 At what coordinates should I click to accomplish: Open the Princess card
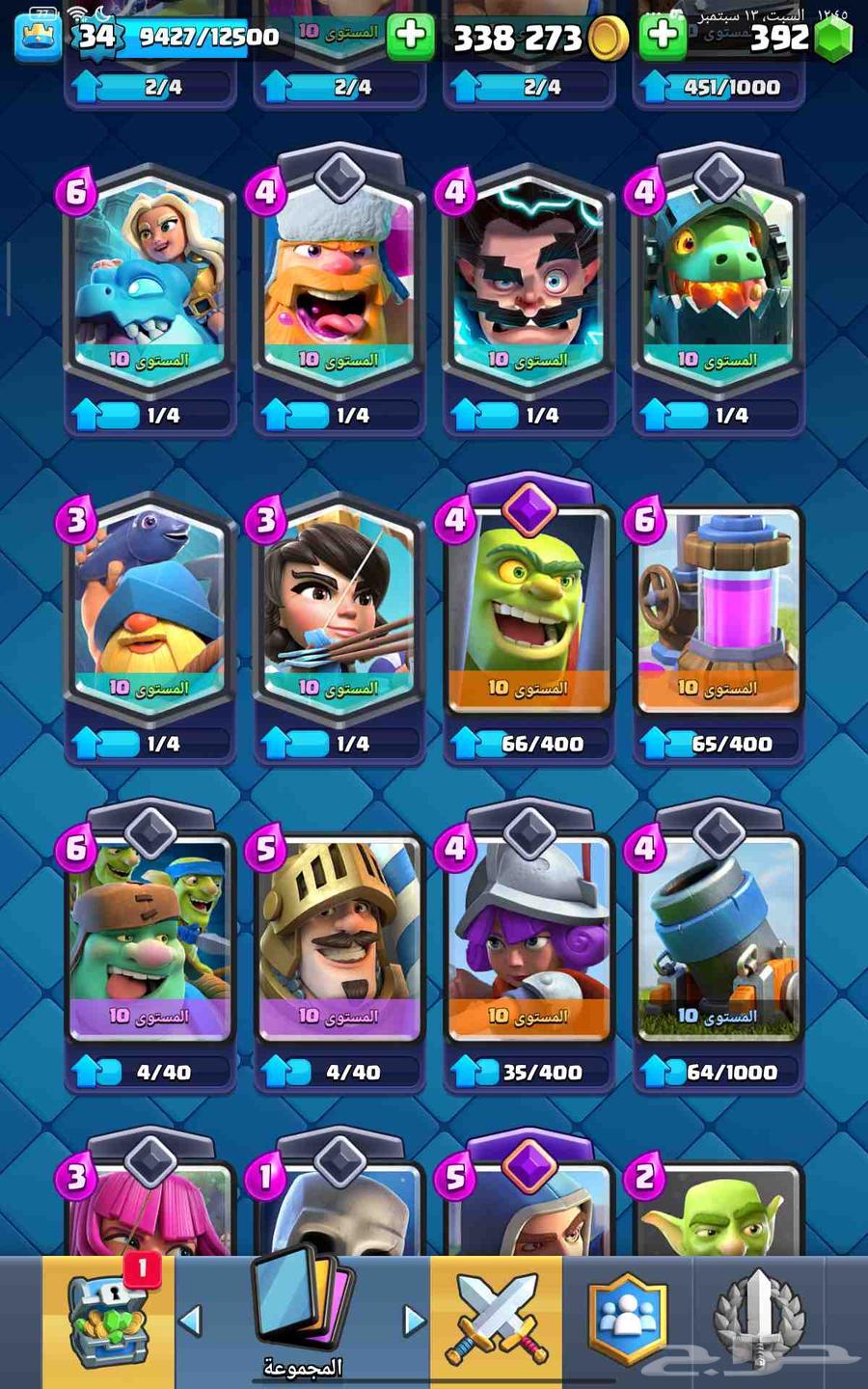[339, 608]
